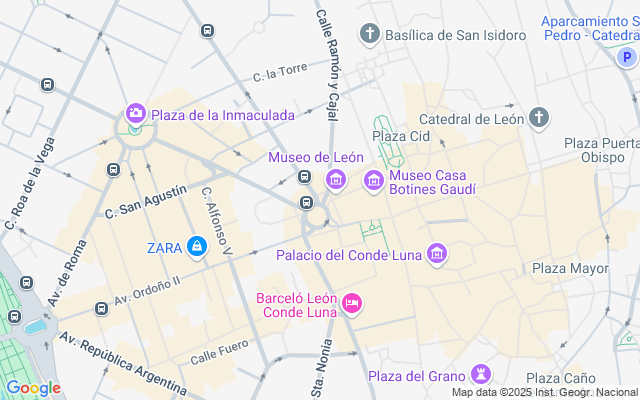Tap the Plaza del Grano marker
This screenshot has height=400, width=640.
482,375
